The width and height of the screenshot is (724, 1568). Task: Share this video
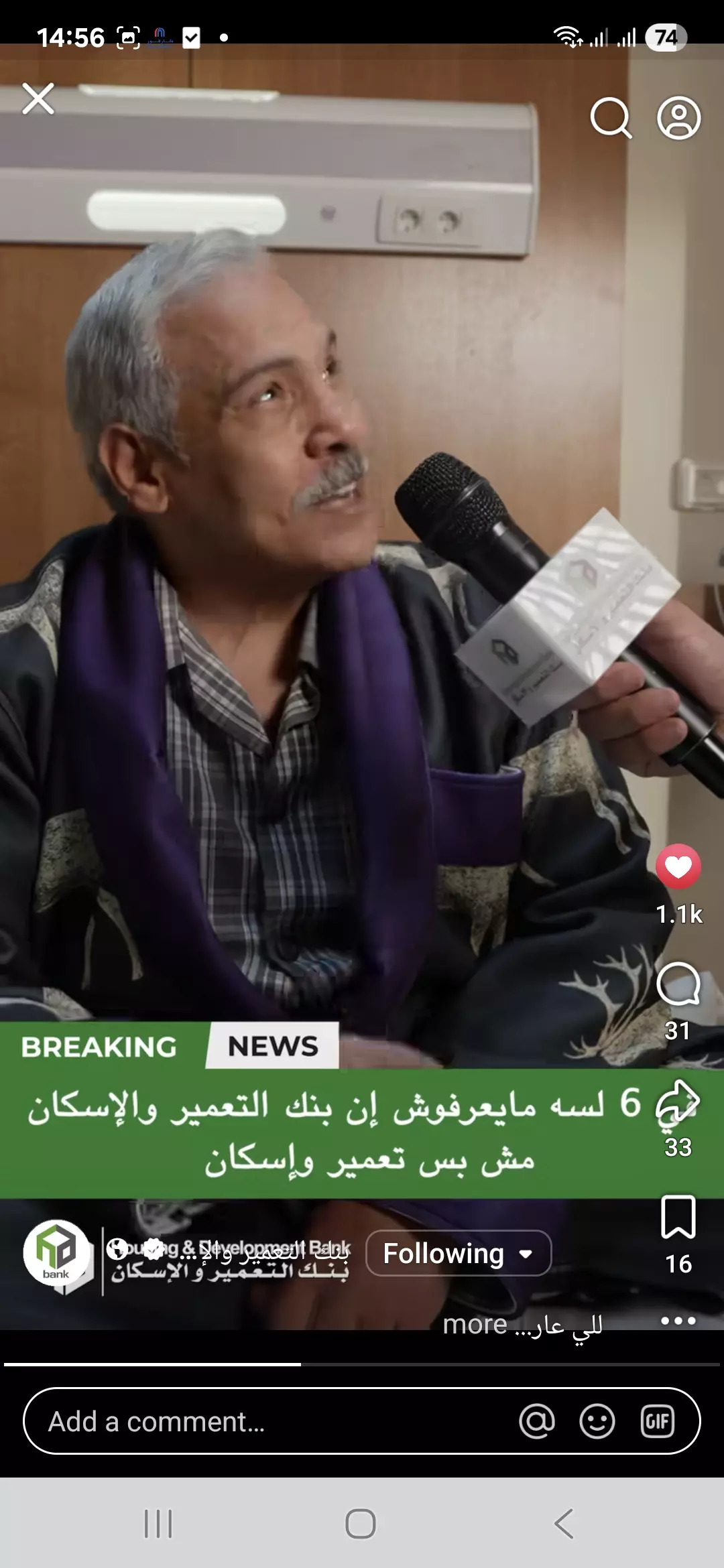tap(678, 1102)
